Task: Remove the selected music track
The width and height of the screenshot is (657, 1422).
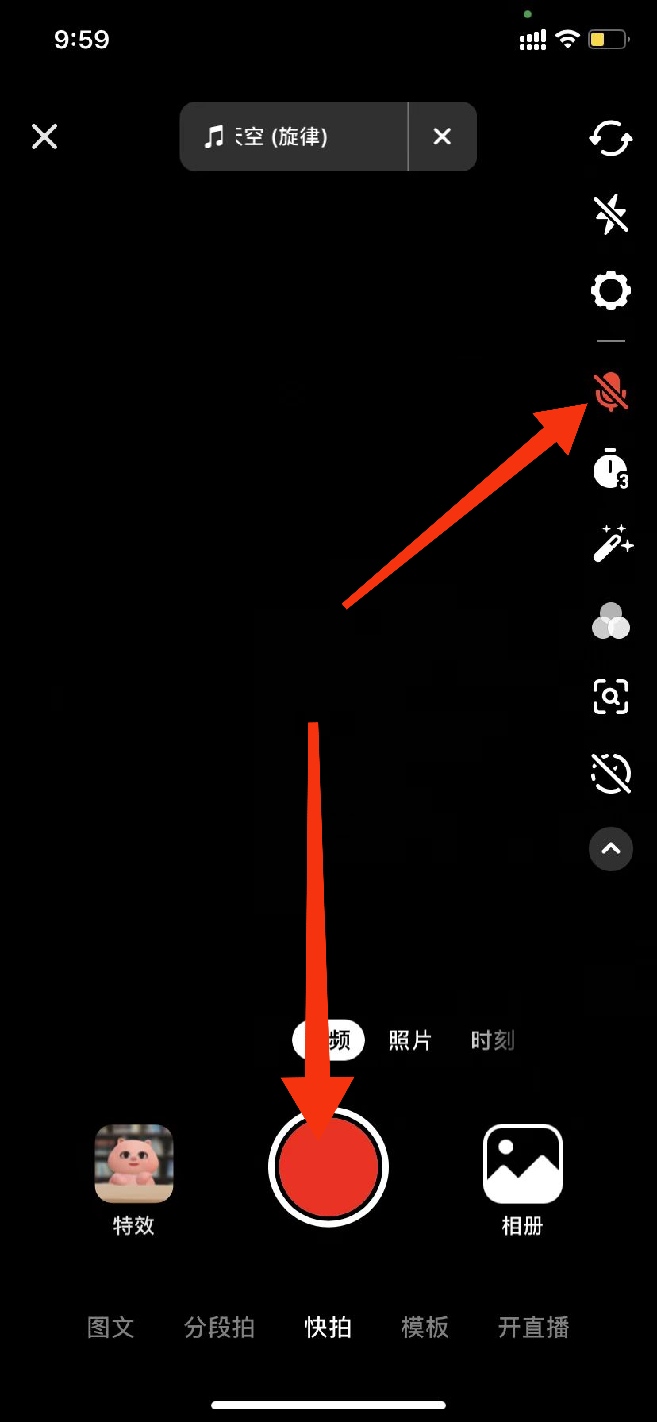Action: (x=442, y=137)
